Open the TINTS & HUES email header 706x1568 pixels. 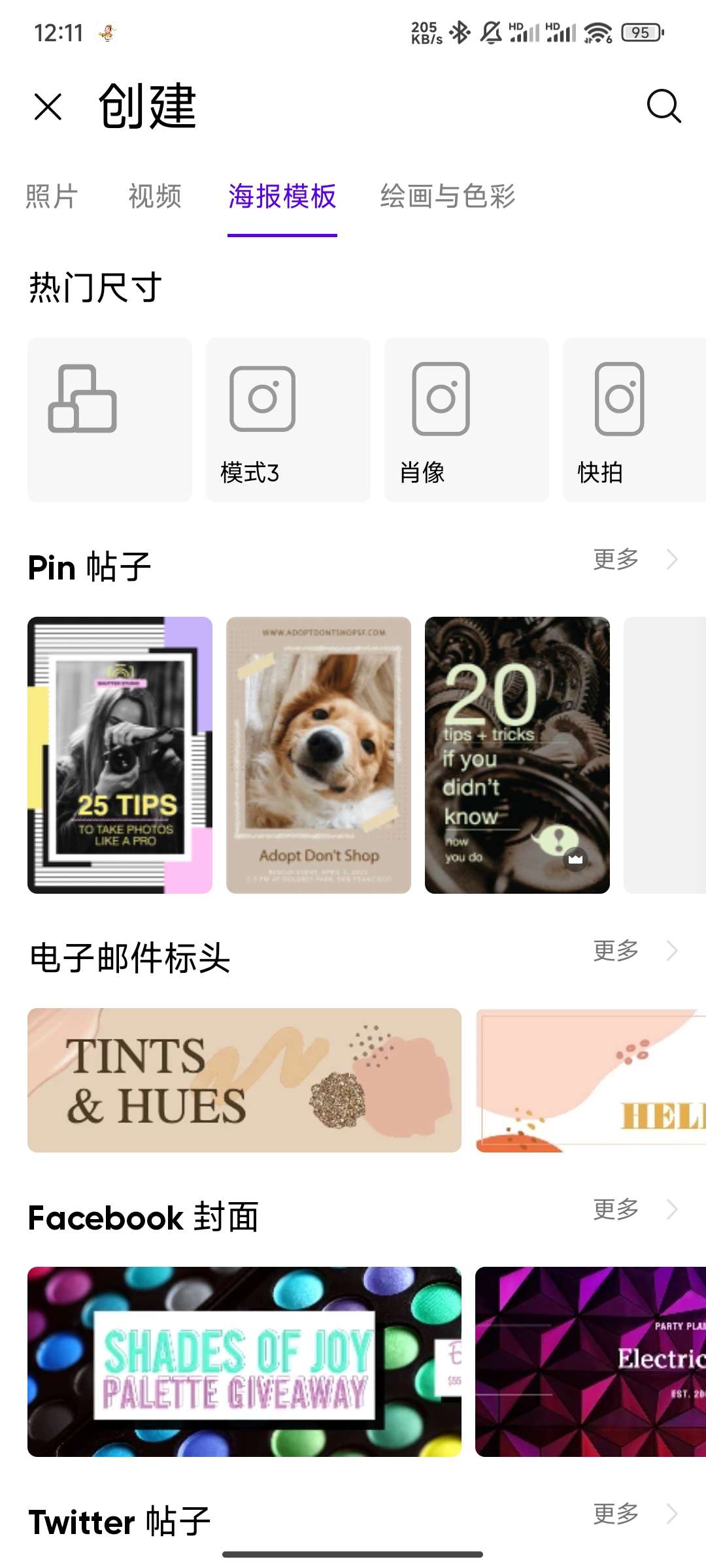click(x=244, y=1080)
